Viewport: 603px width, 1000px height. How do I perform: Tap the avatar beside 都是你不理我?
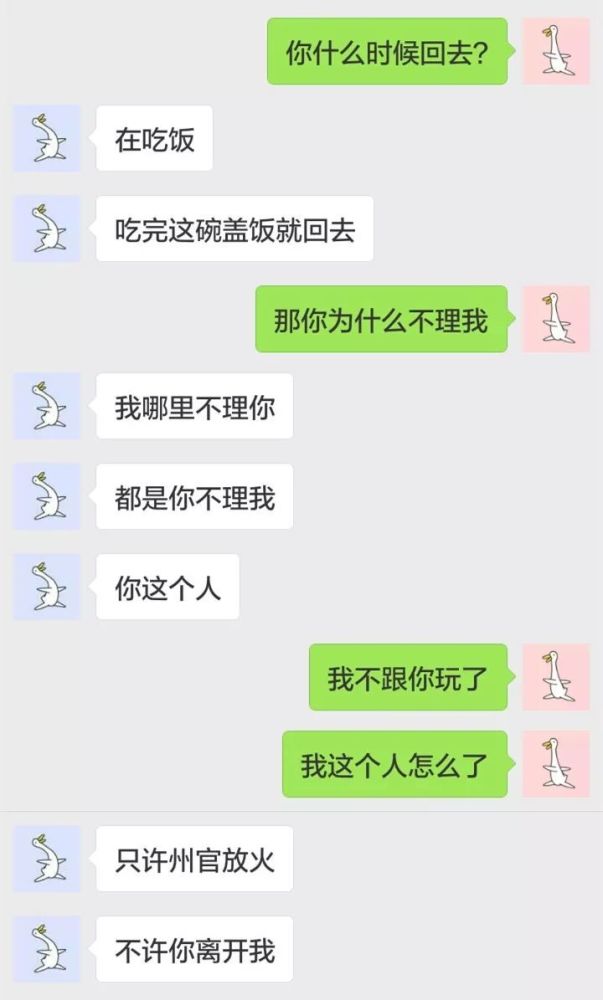(x=47, y=496)
